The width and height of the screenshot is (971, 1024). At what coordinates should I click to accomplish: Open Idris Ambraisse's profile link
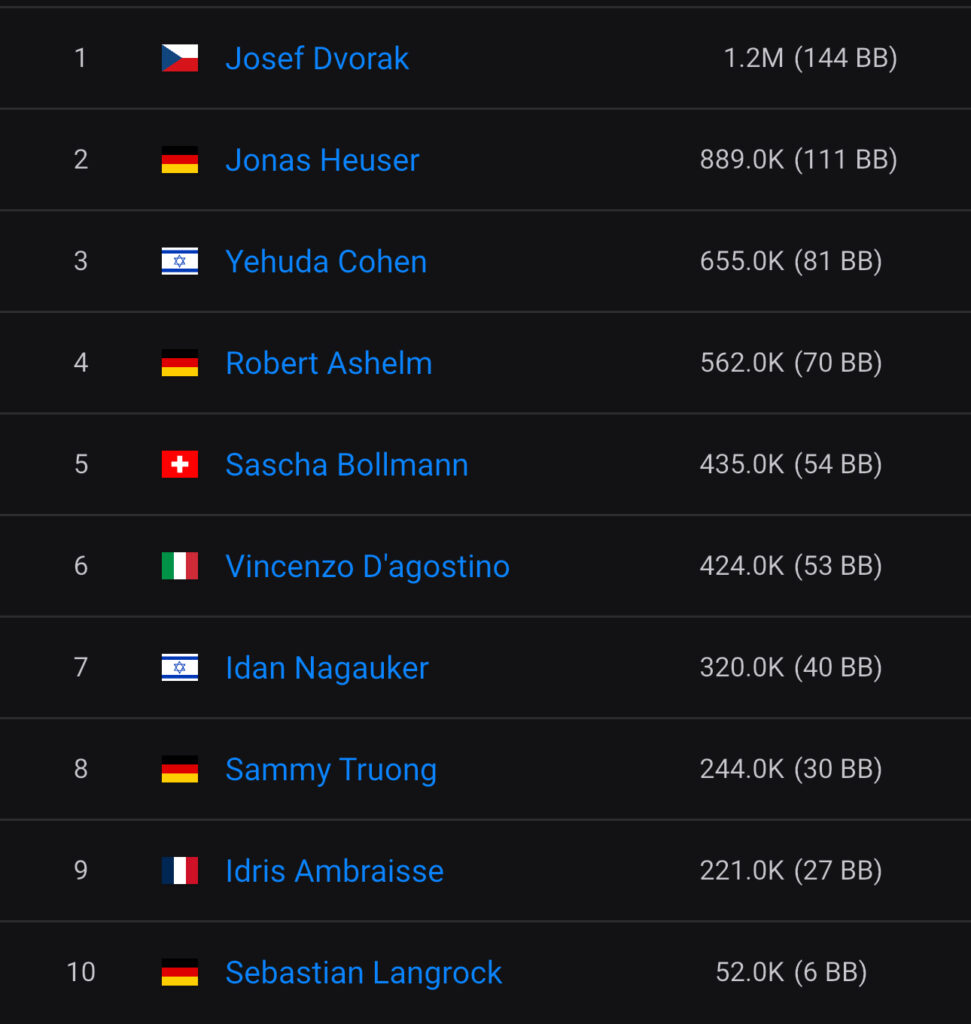[334, 871]
